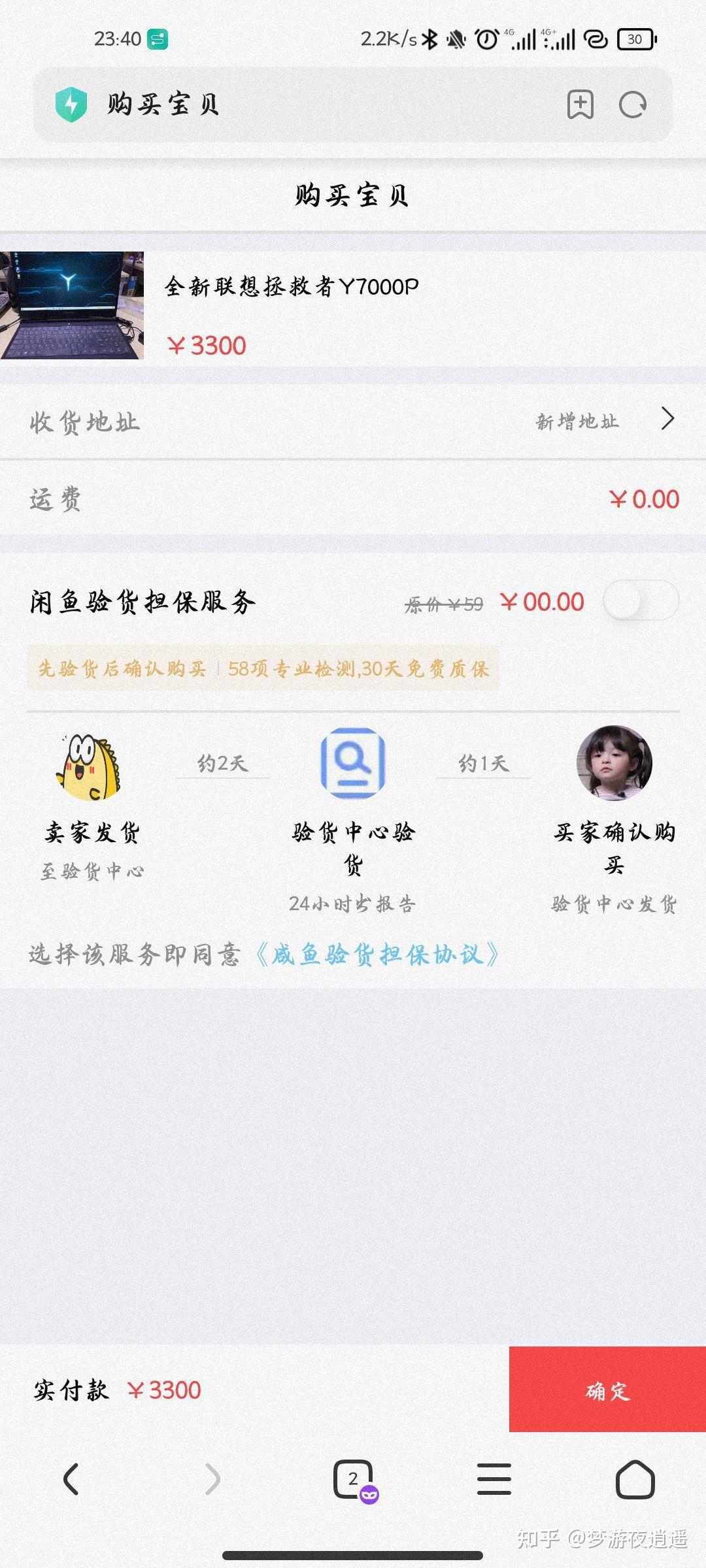Image resolution: width=706 pixels, height=1568 pixels.
Task: Go back with the browser back arrow
Action: tap(71, 1479)
